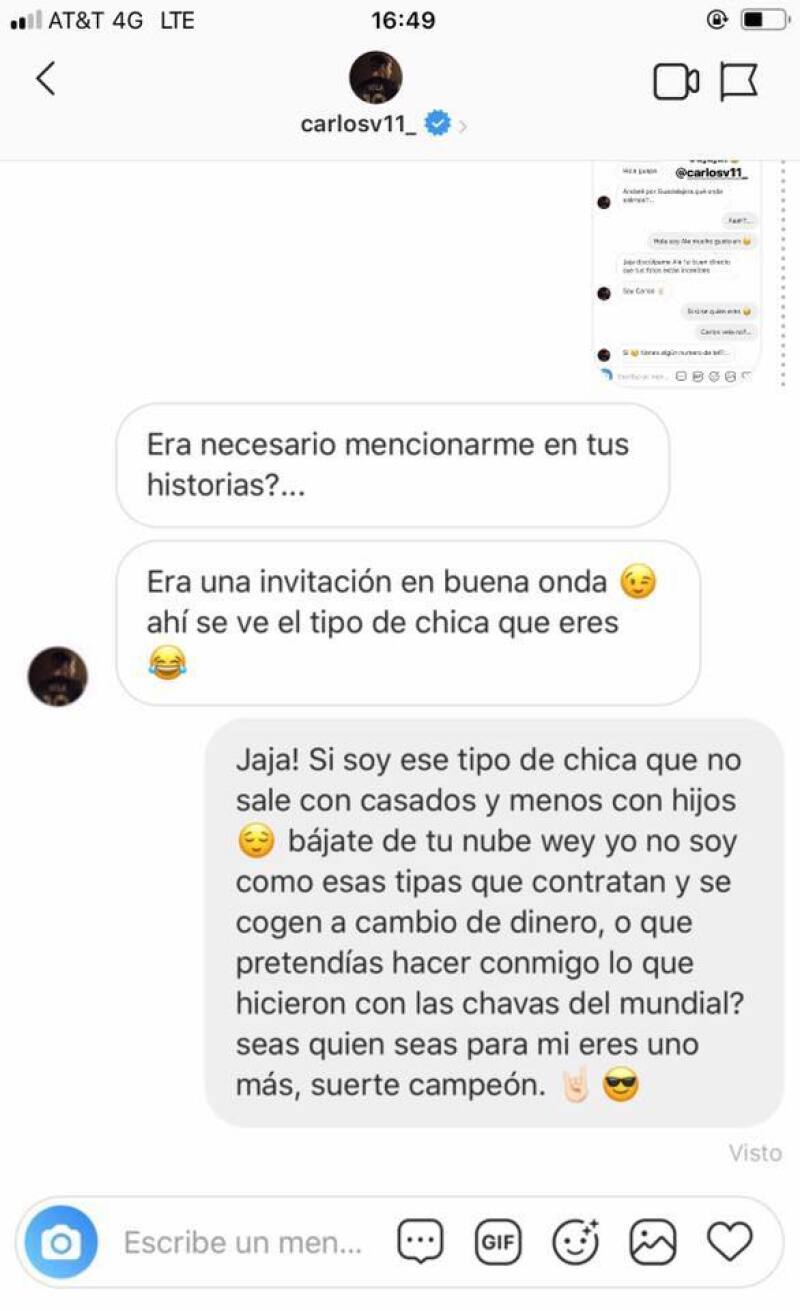This screenshot has width=800, height=1311.
Task: Open the sticker selector
Action: pos(575,1242)
